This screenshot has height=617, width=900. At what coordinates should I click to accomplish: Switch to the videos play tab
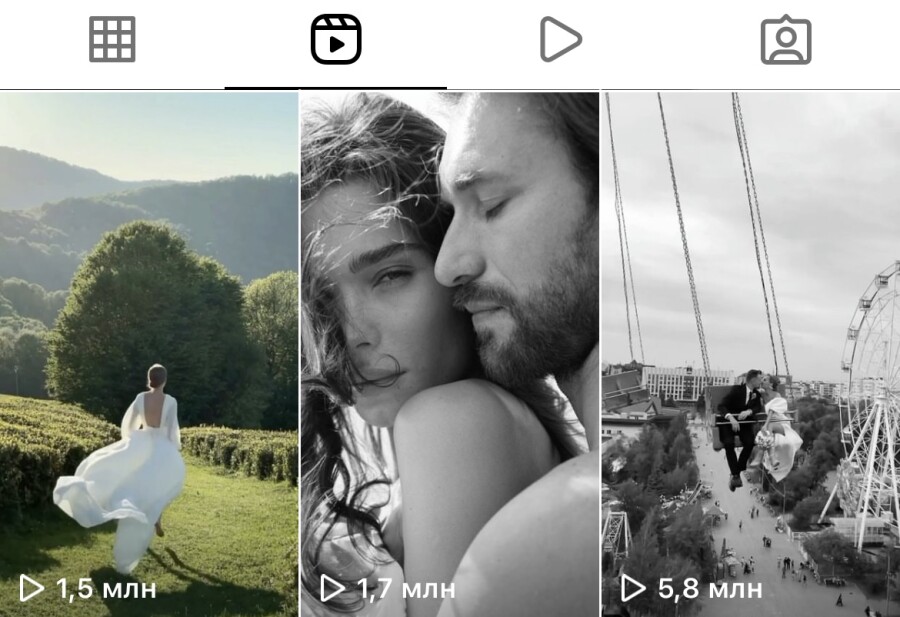(x=560, y=40)
